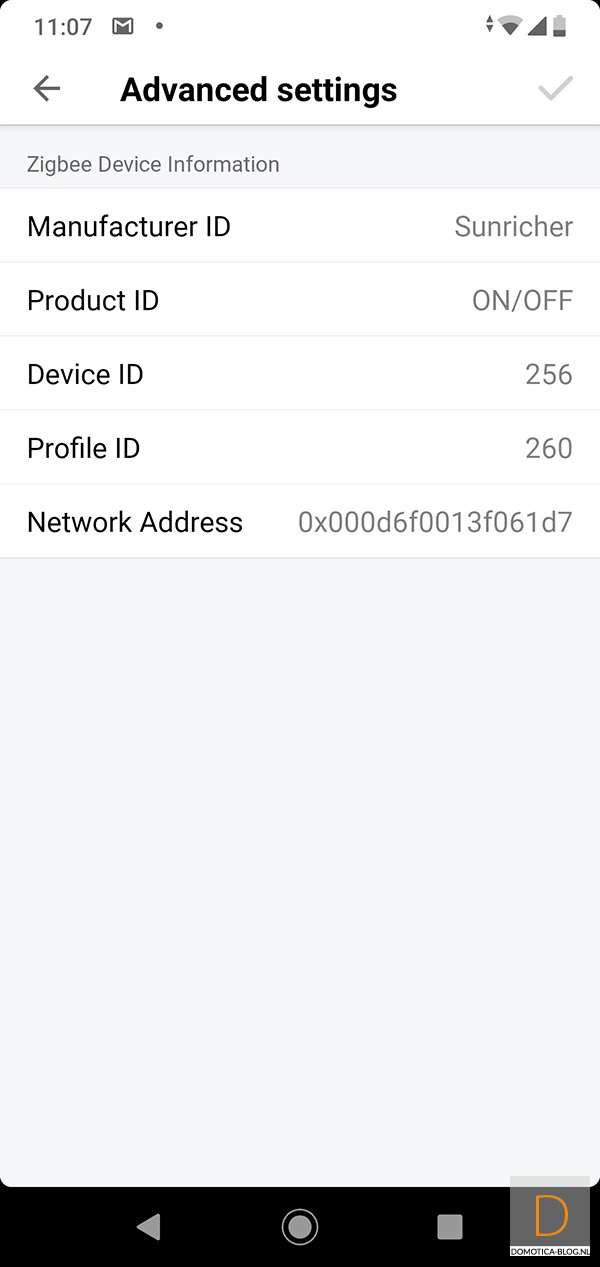Confirm settings with the checkmark icon
Viewport: 600px width, 1267px height.
click(x=555, y=89)
